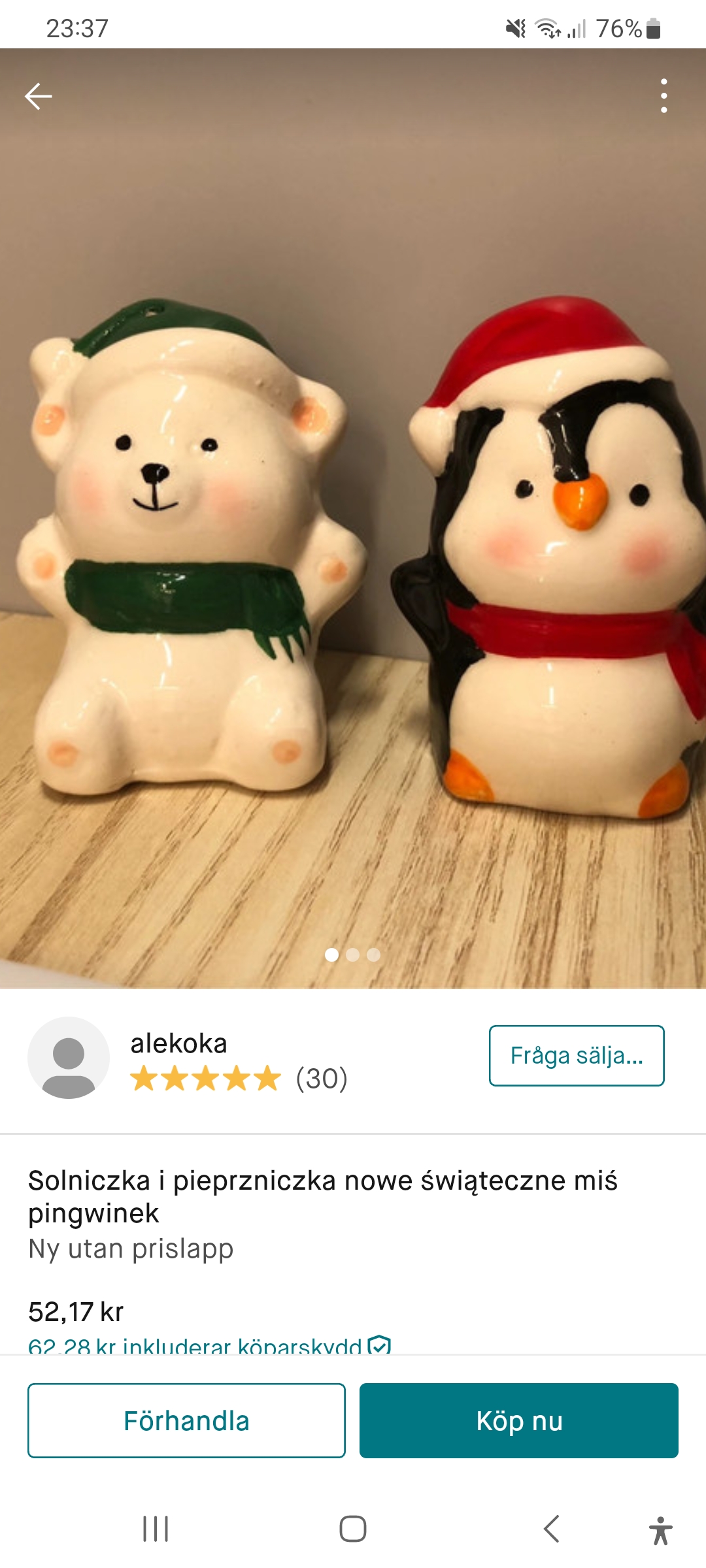The height and width of the screenshot is (1568, 706).
Task: Open seller alekoka's profile
Action: click(x=178, y=1044)
